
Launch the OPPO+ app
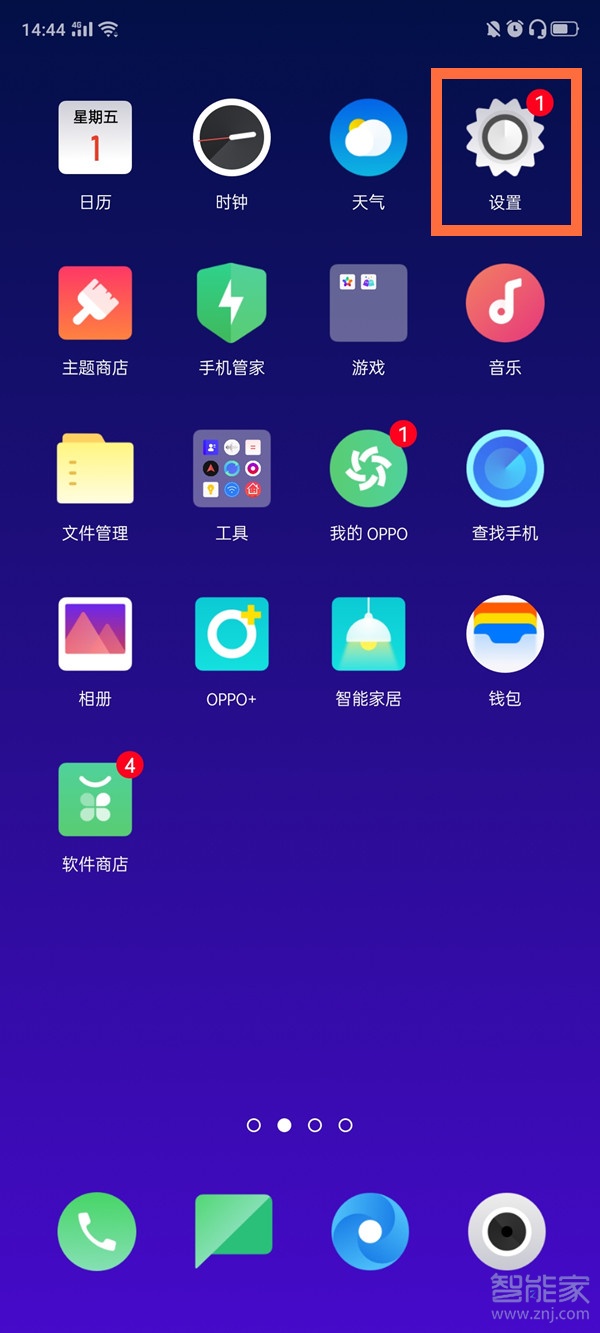click(x=232, y=634)
